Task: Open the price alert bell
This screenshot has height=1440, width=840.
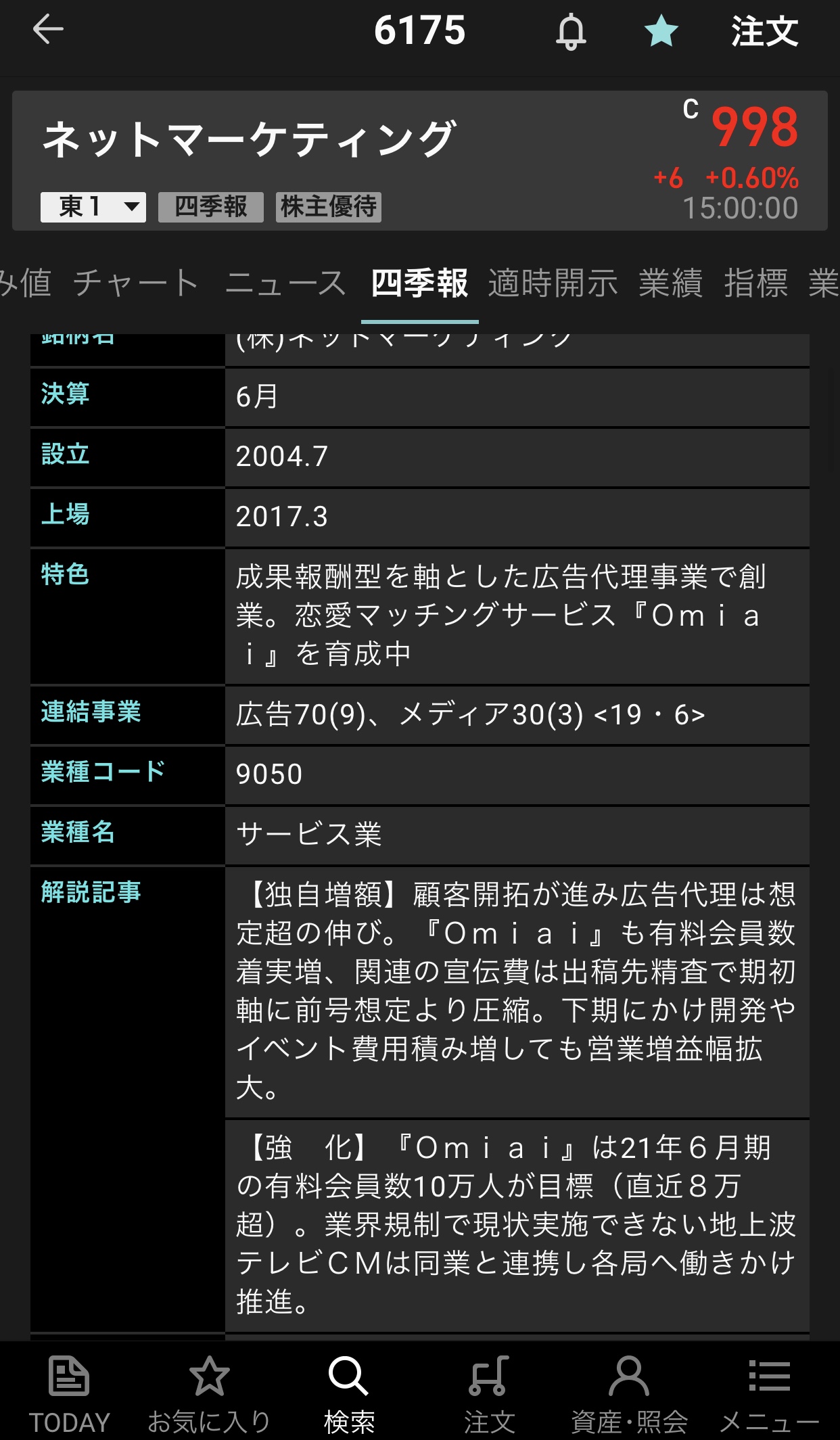Action: pyautogui.click(x=571, y=32)
